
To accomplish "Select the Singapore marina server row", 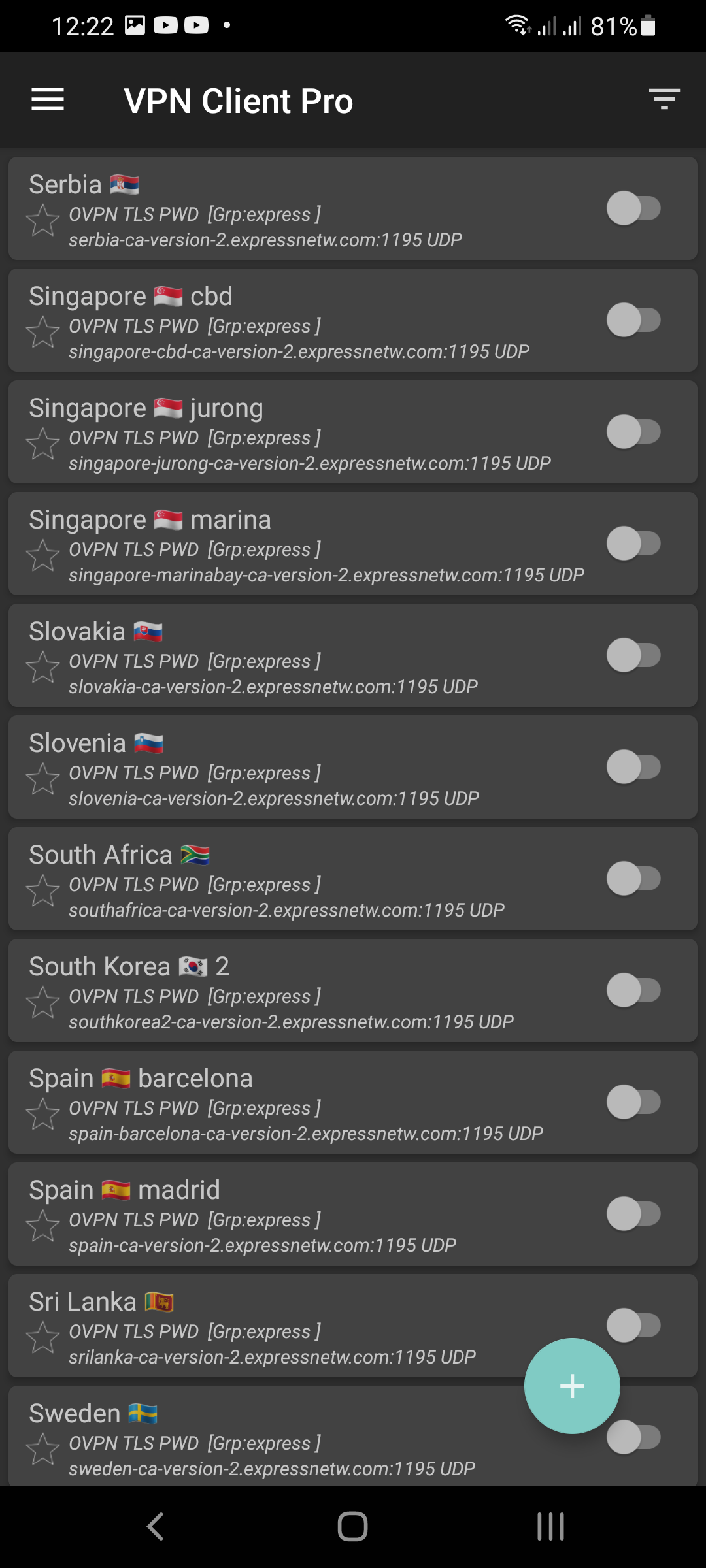I will click(x=294, y=543).
